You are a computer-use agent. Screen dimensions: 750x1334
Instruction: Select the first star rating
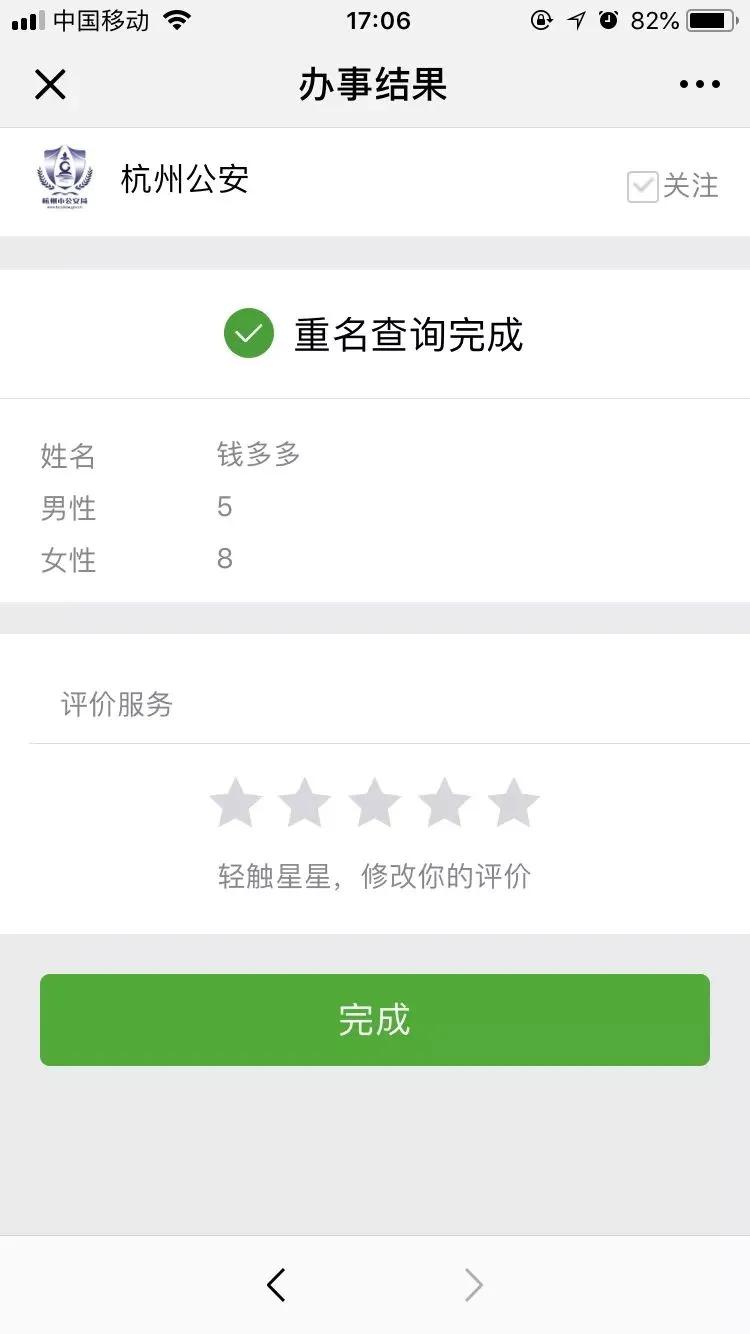pyautogui.click(x=235, y=802)
